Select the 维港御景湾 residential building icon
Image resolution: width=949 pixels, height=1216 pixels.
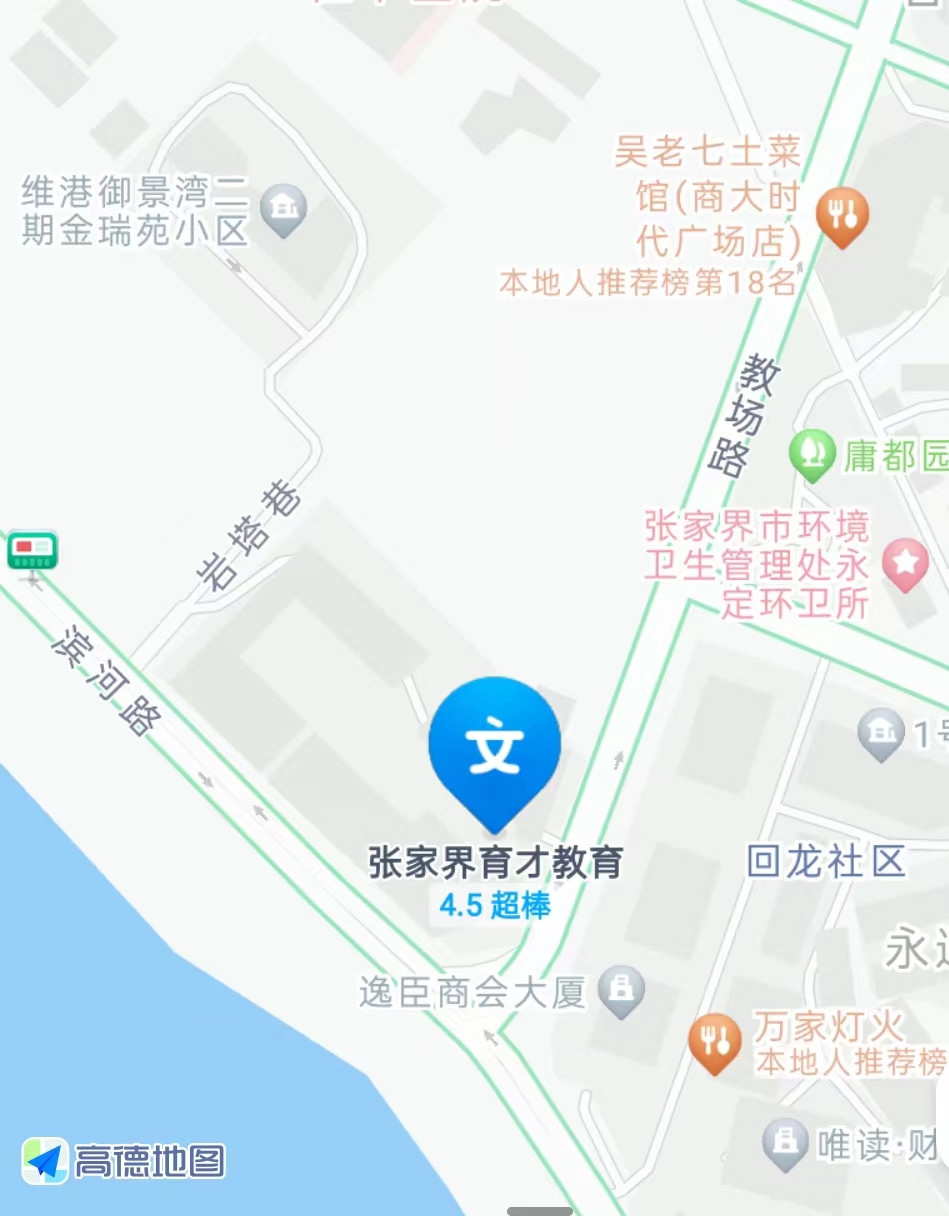pyautogui.click(x=284, y=208)
